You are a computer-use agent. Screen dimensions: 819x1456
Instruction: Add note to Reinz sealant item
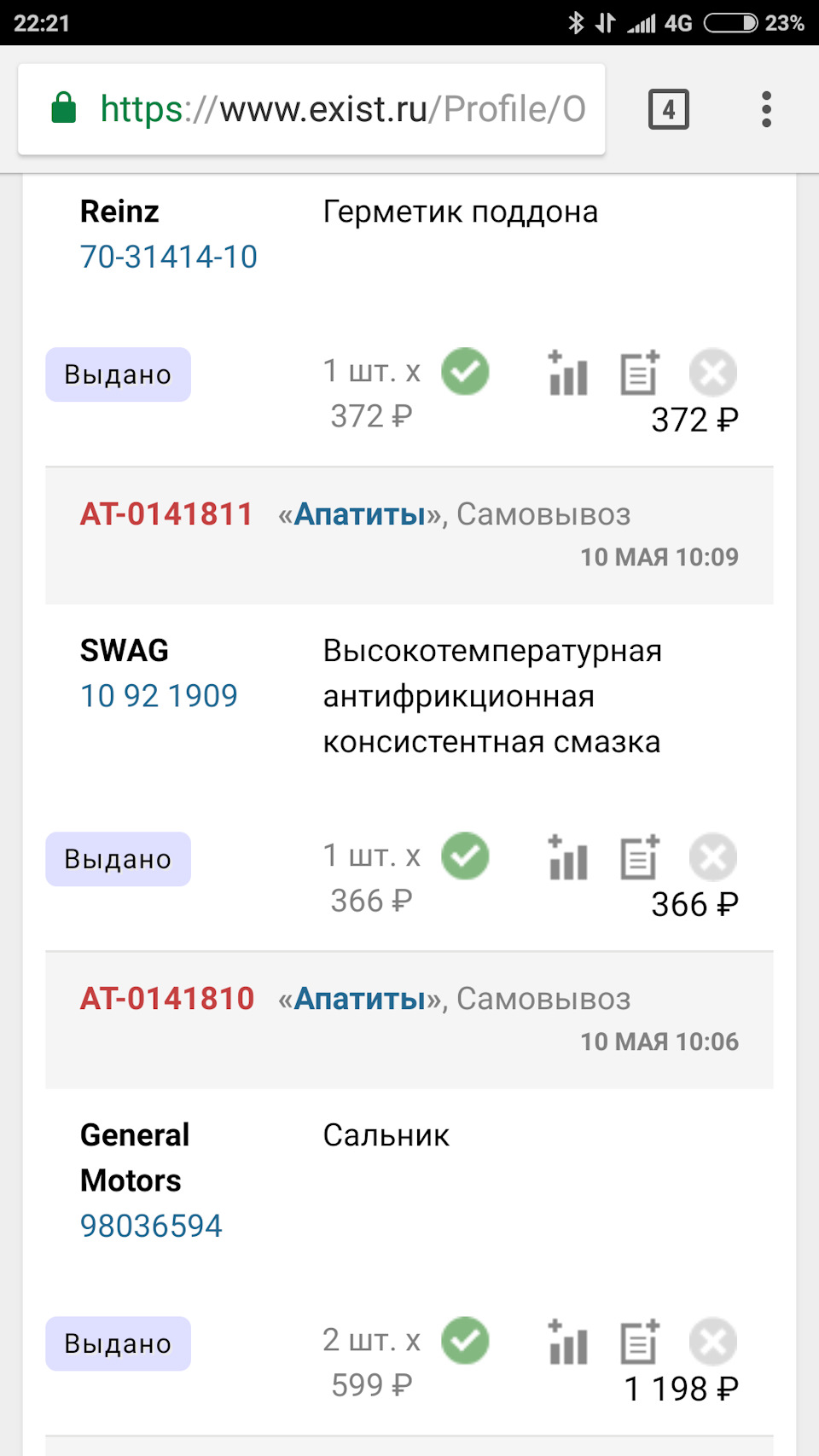640,373
